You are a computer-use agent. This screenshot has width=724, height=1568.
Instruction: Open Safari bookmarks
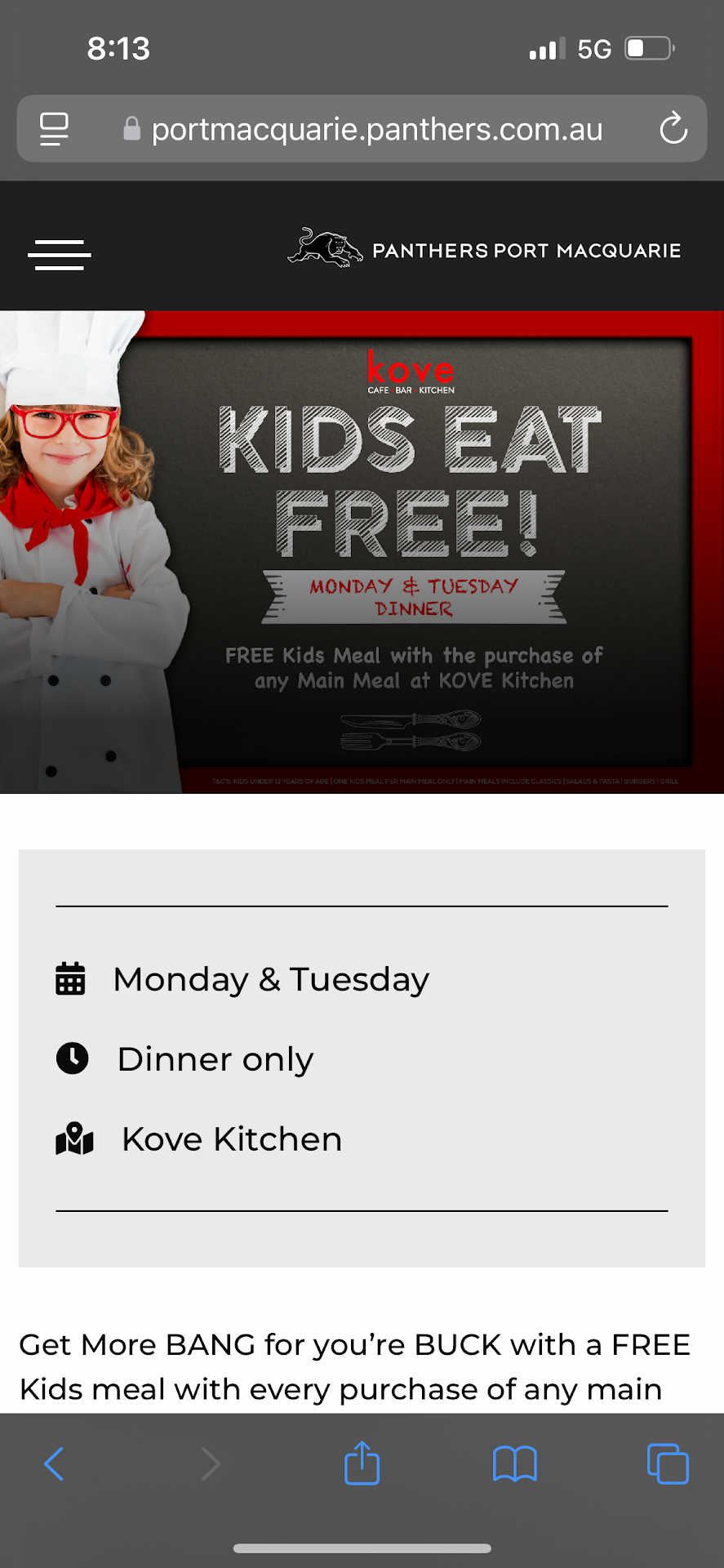pos(514,1463)
